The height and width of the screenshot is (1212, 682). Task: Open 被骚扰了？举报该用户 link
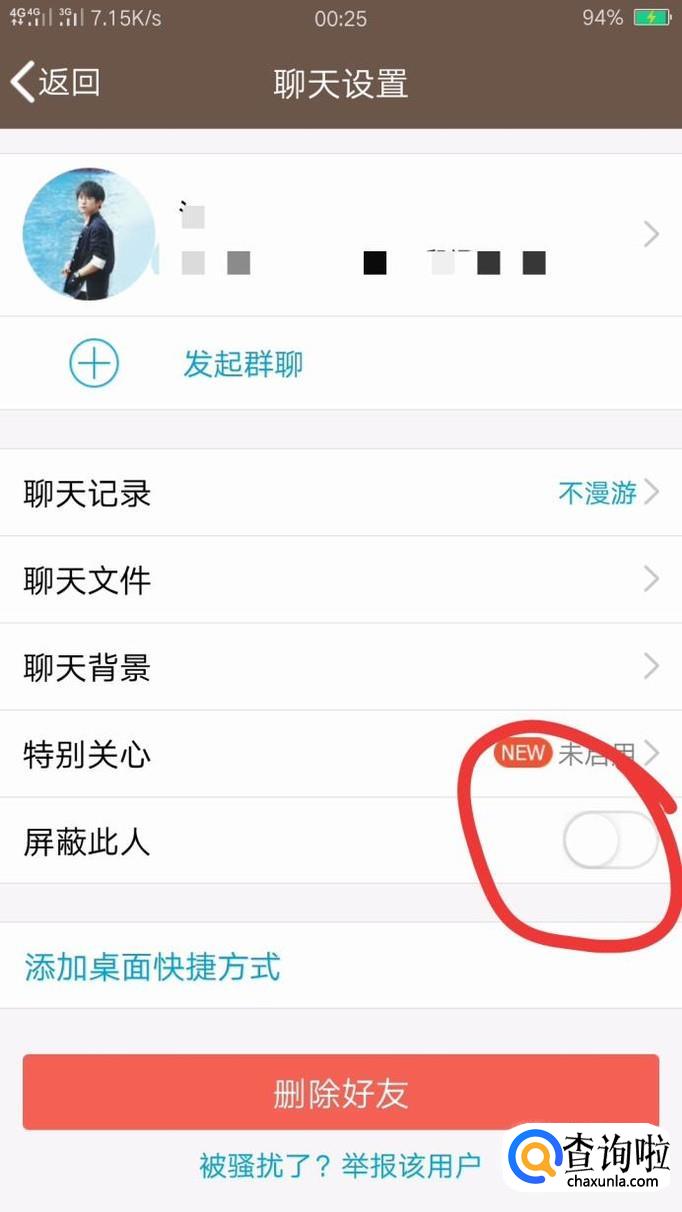click(x=340, y=1165)
